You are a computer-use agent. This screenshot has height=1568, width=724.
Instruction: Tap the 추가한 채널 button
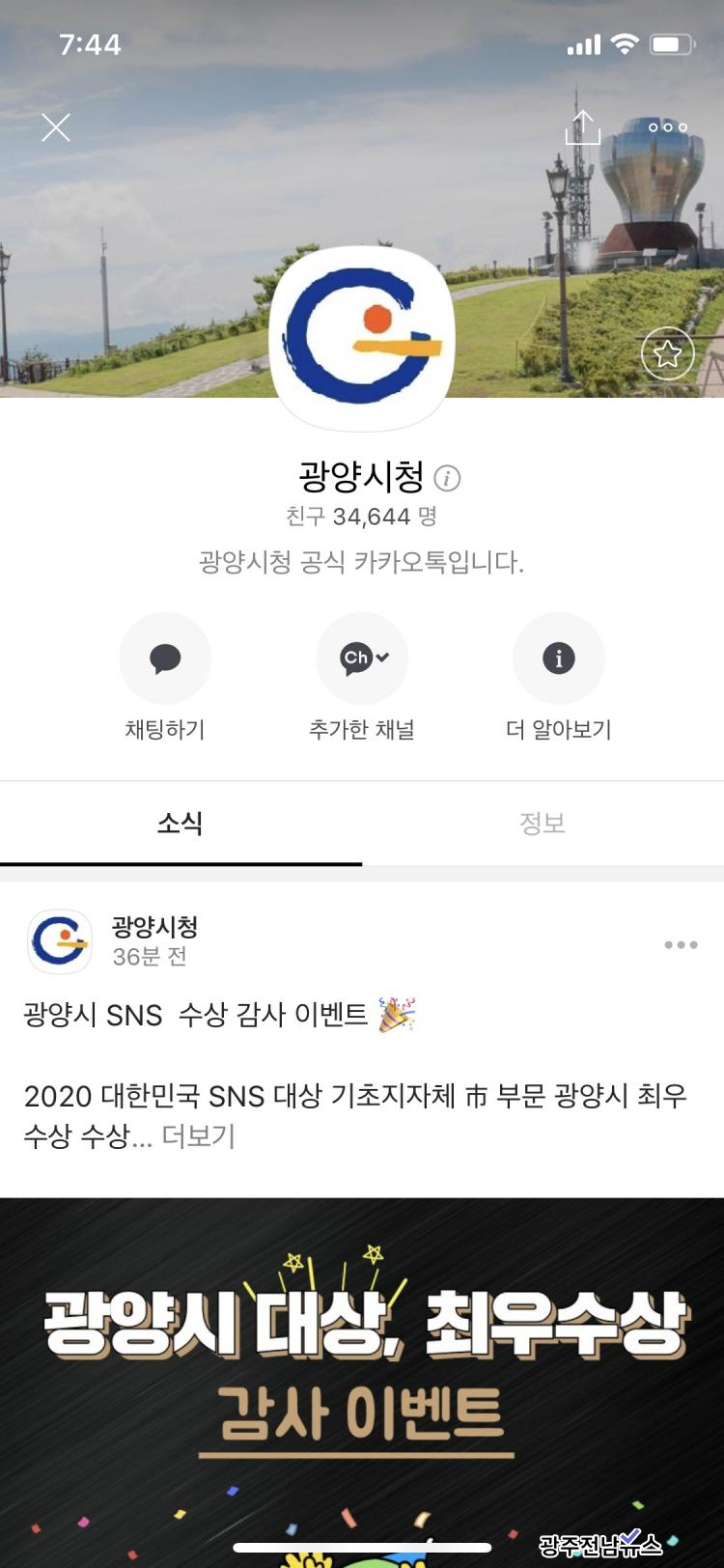[x=362, y=658]
